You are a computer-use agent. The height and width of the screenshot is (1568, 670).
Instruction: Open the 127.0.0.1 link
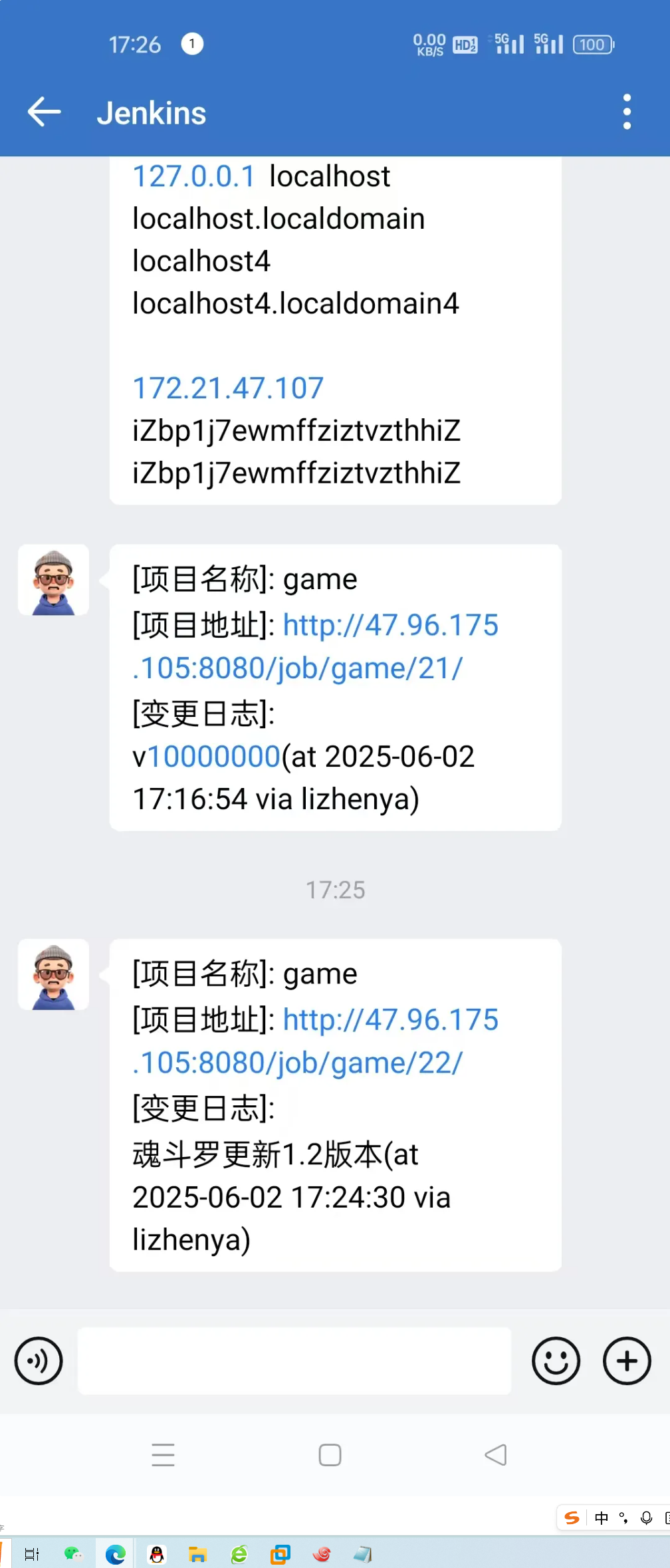(193, 177)
